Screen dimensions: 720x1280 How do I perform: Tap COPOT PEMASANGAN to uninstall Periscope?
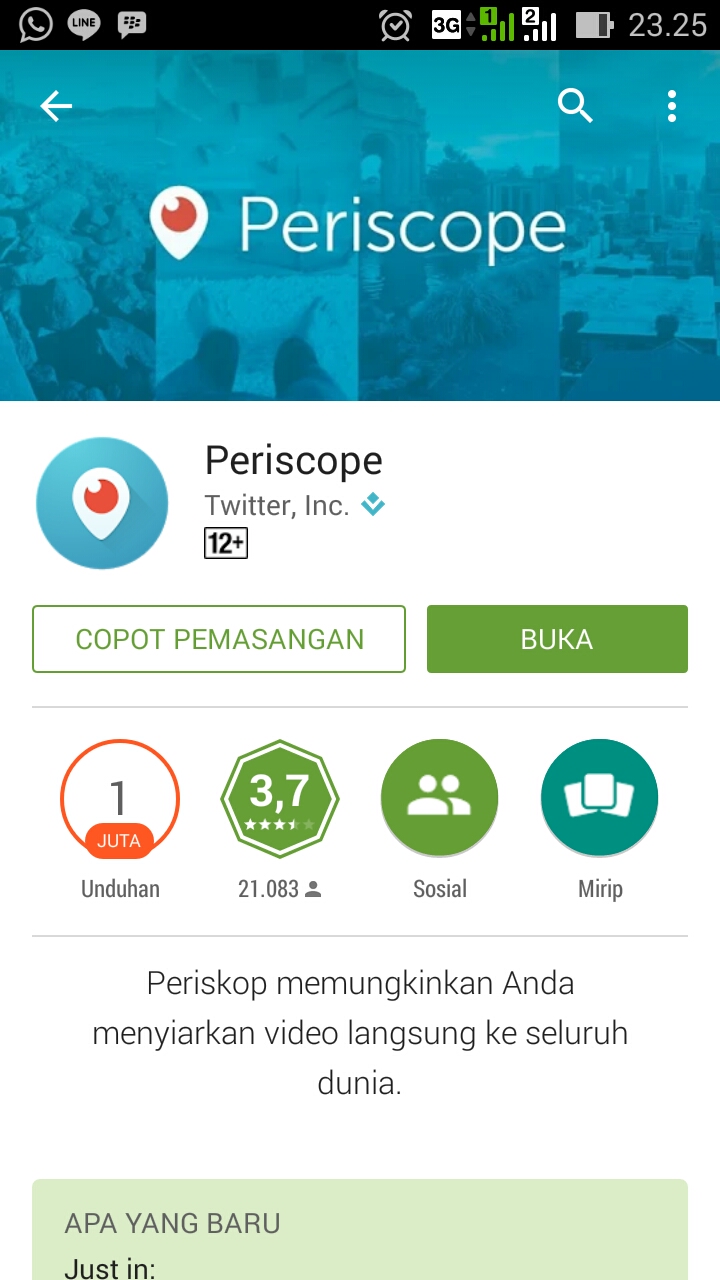(x=219, y=639)
